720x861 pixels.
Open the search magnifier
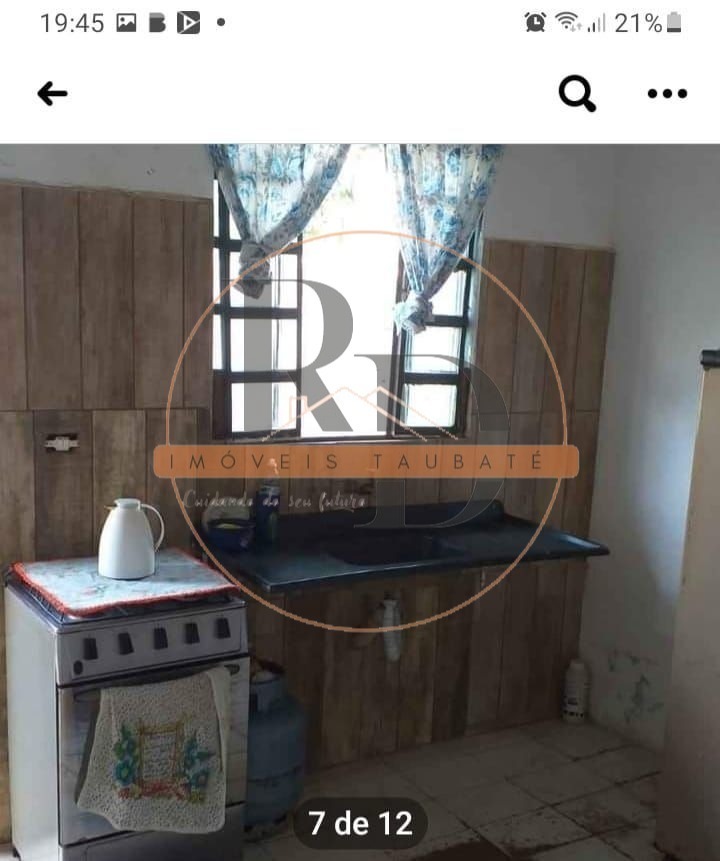tap(577, 94)
